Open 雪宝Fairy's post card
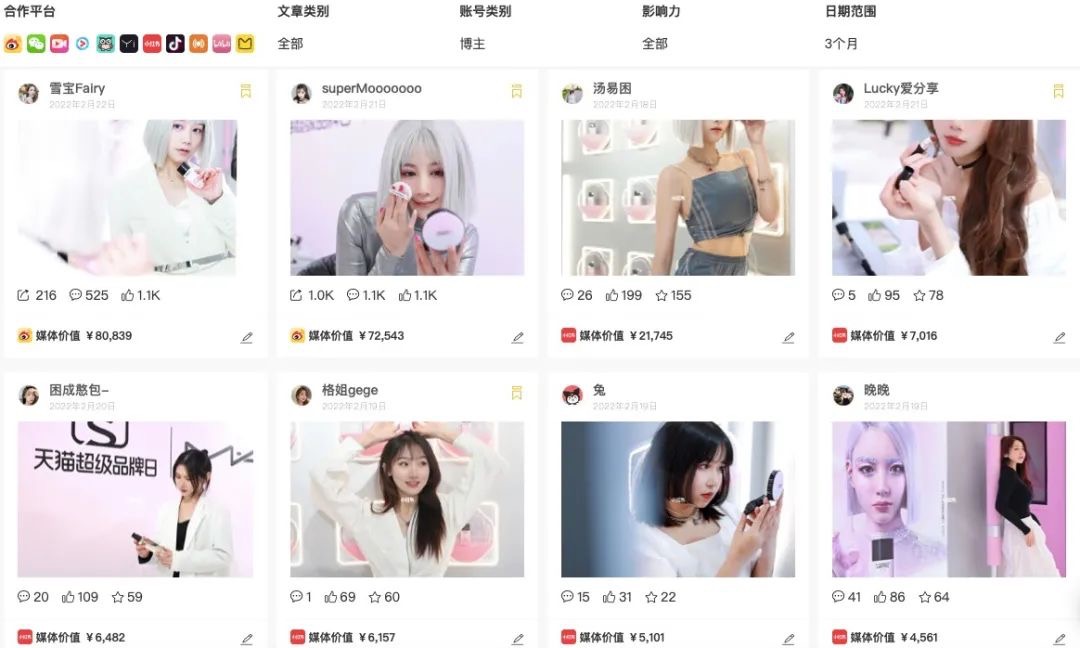The image size is (1080, 648). pyautogui.click(x=127, y=198)
